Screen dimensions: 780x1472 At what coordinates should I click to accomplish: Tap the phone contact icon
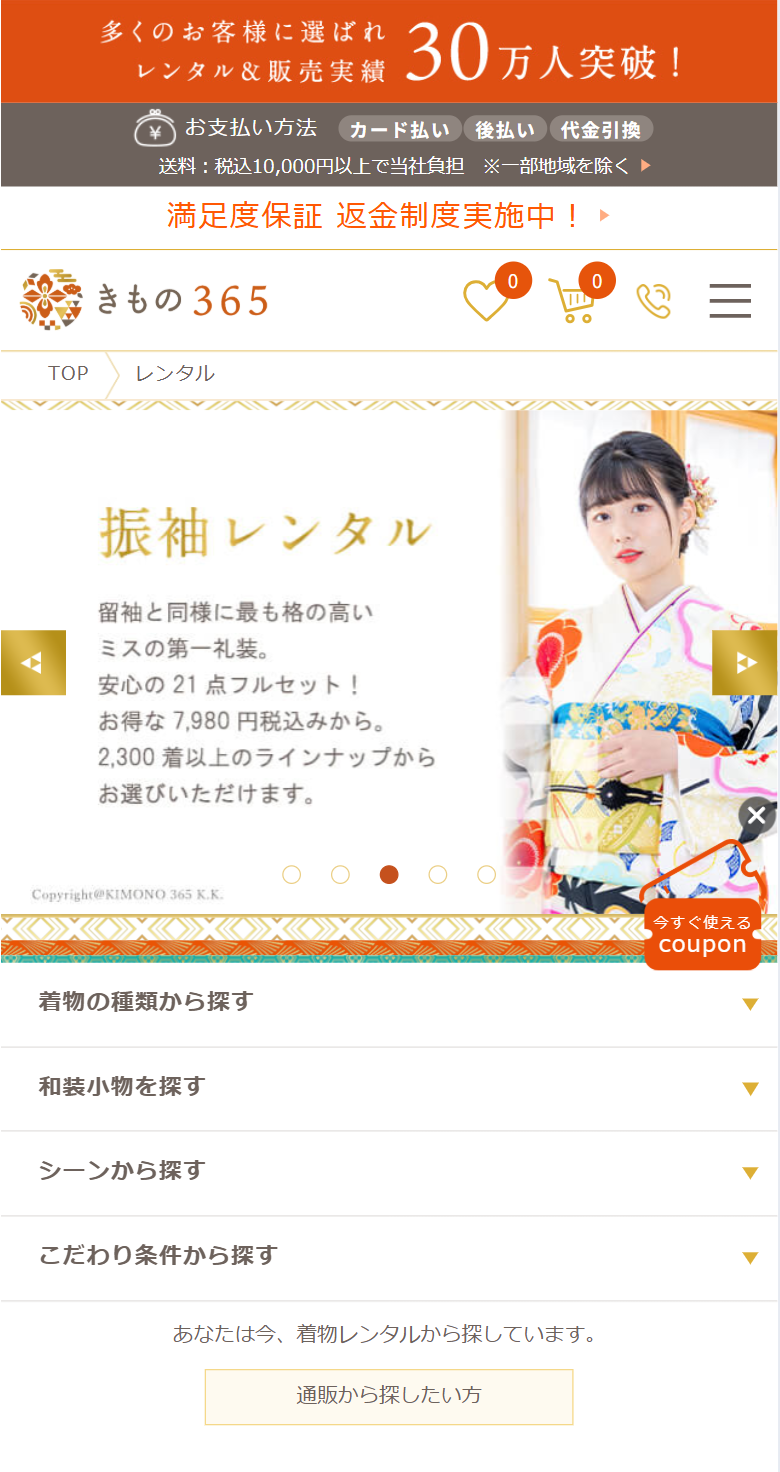click(x=654, y=300)
